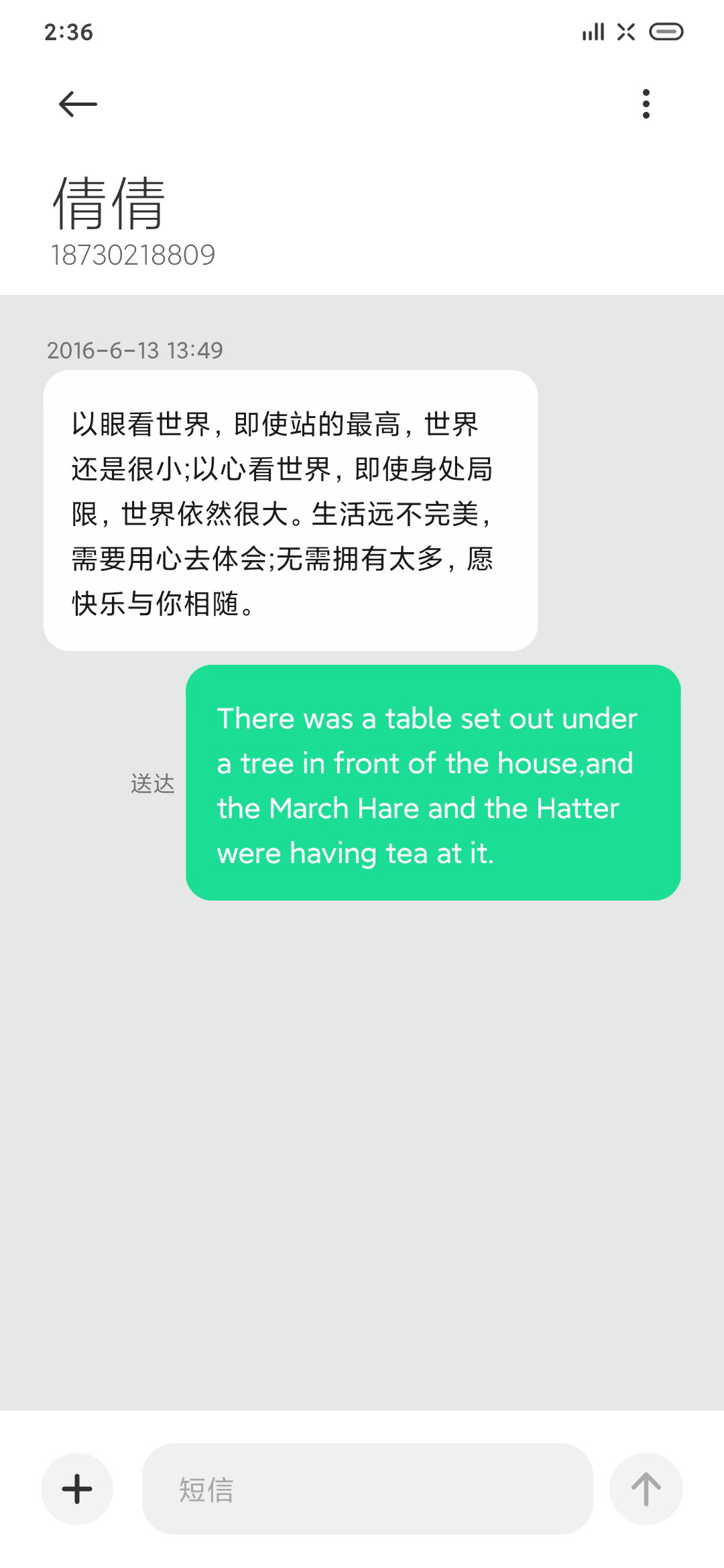This screenshot has height=1568, width=724.
Task: Tap the up-arrow send button
Action: tap(646, 1489)
